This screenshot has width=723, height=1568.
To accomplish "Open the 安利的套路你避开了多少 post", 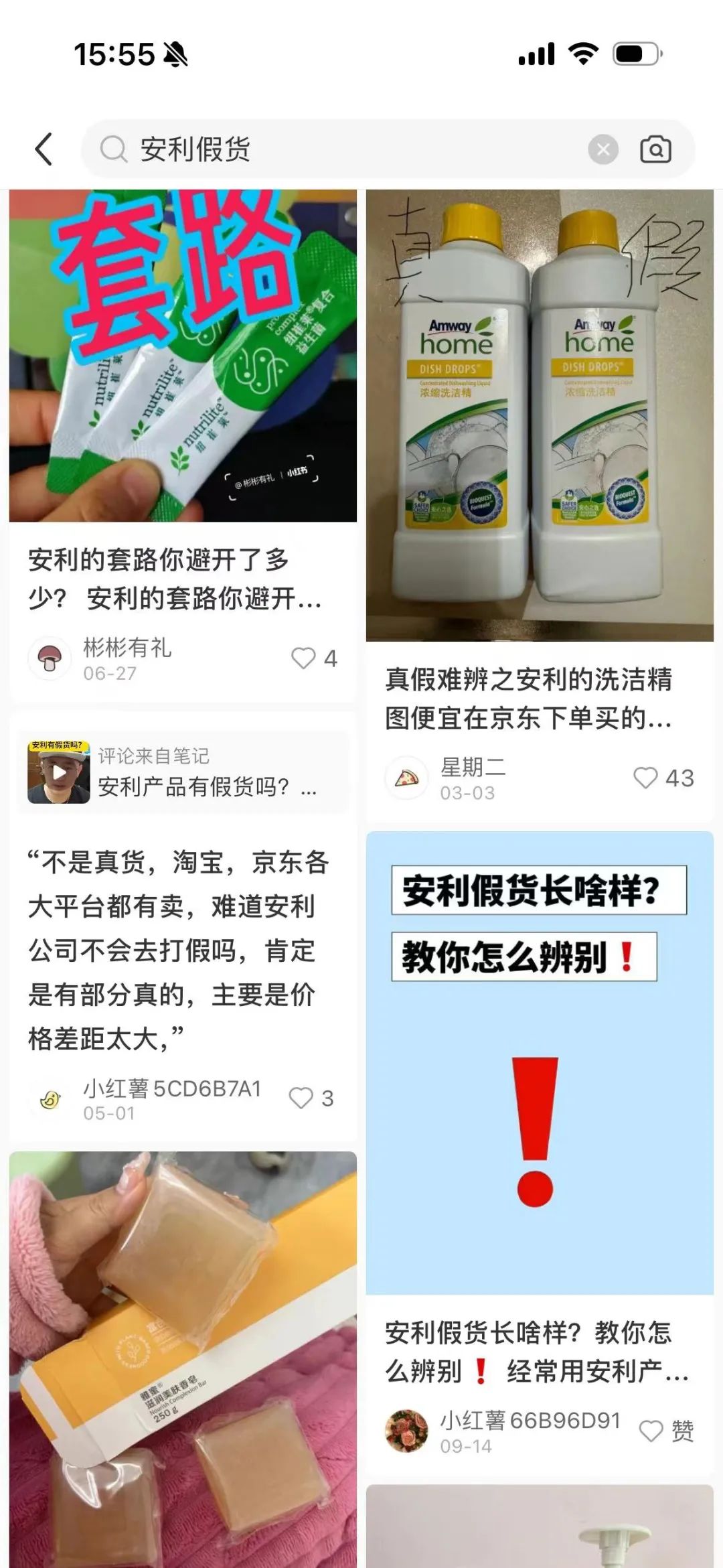I will [182, 355].
